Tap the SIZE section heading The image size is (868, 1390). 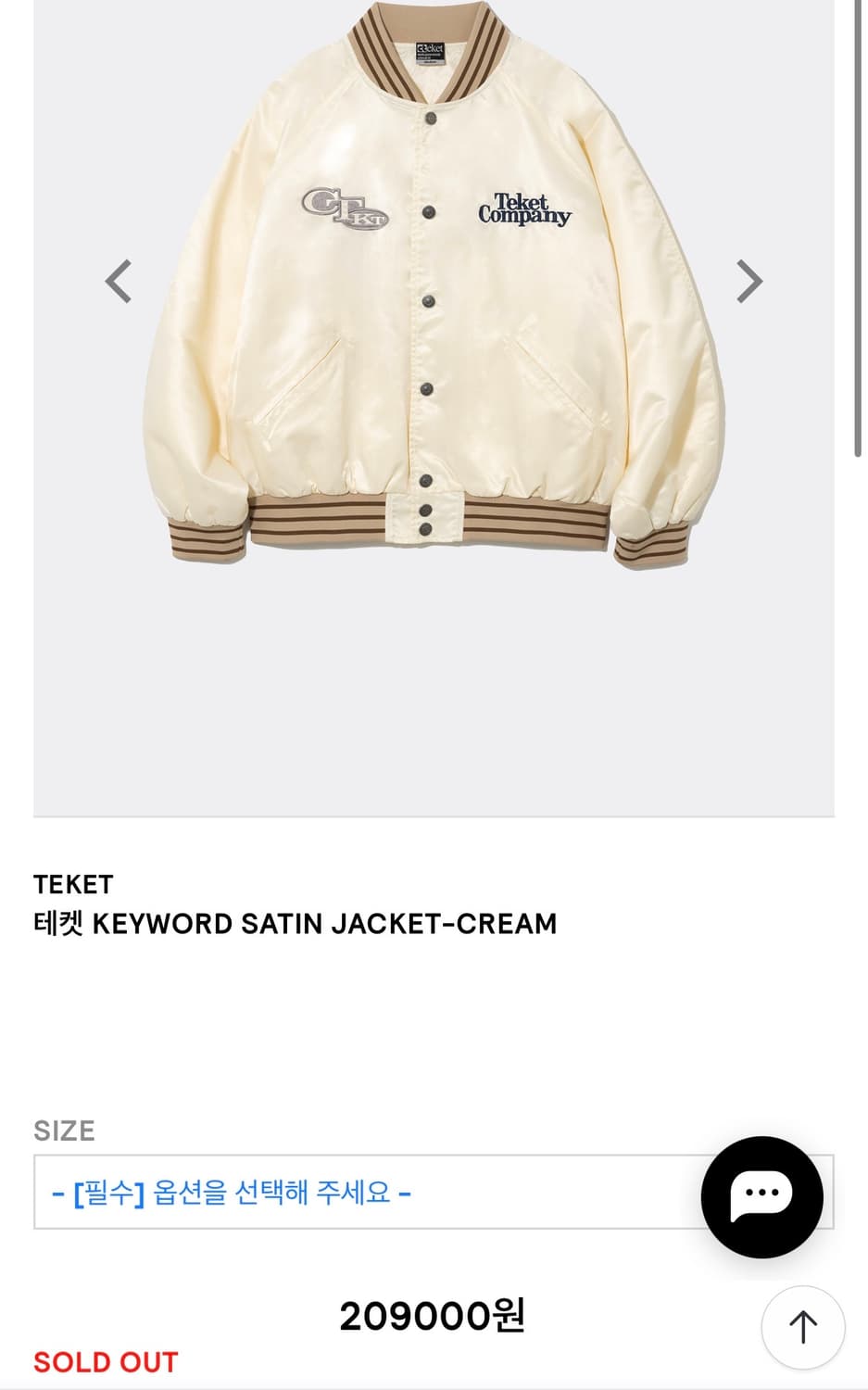pos(64,1131)
